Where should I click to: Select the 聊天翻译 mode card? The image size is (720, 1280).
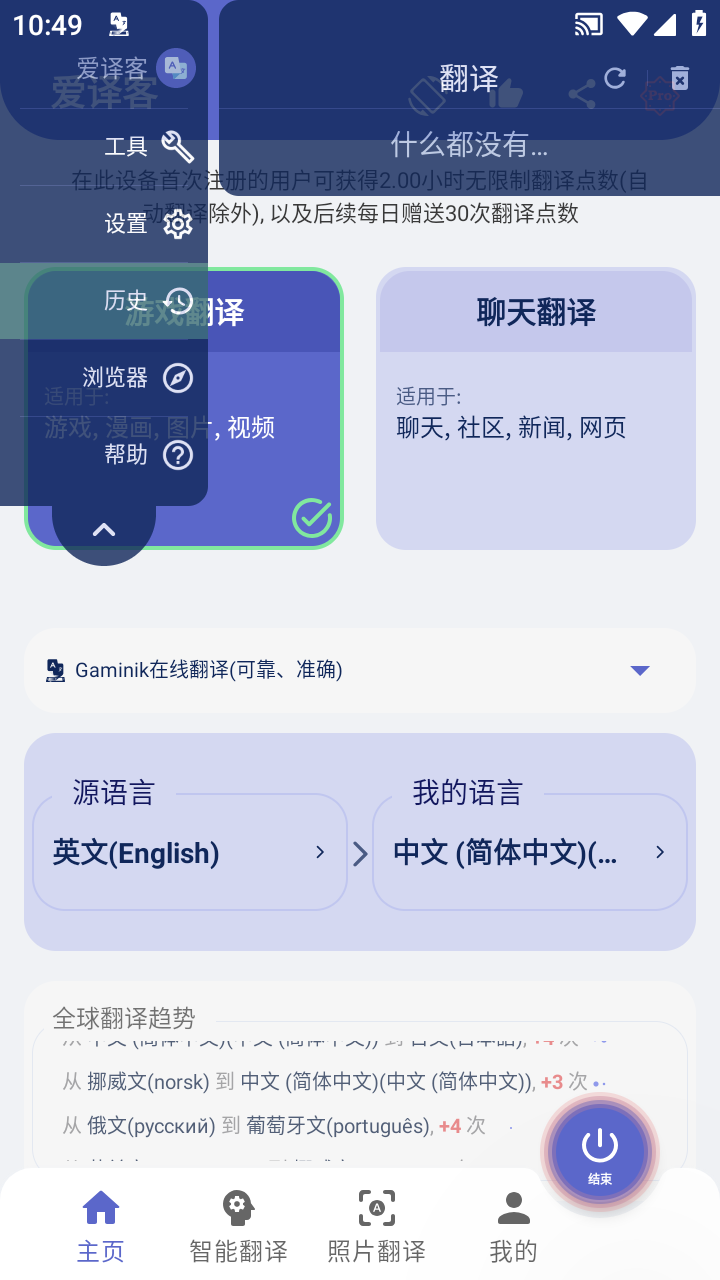[536, 410]
